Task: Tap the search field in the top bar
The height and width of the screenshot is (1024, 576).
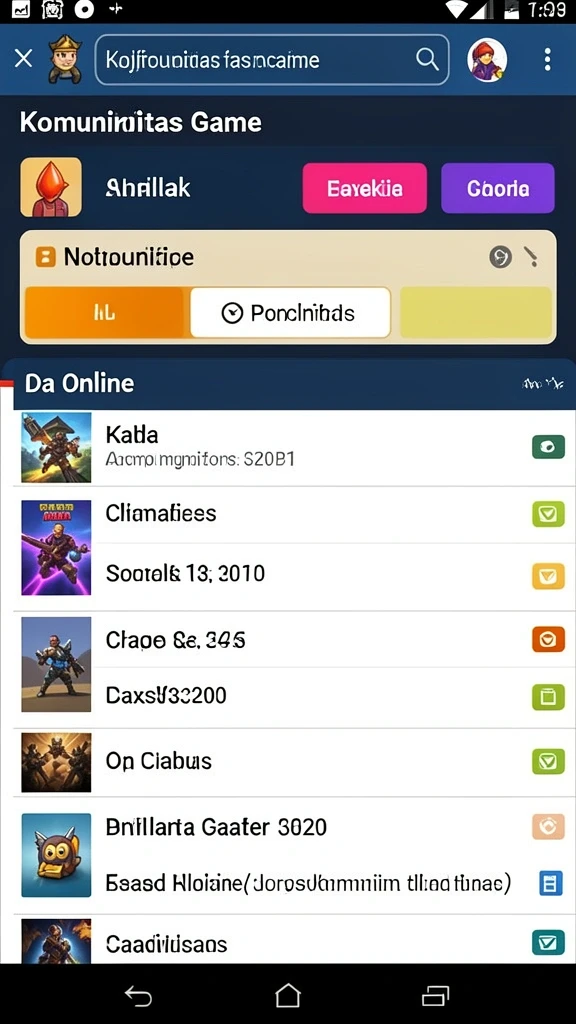Action: (x=272, y=60)
